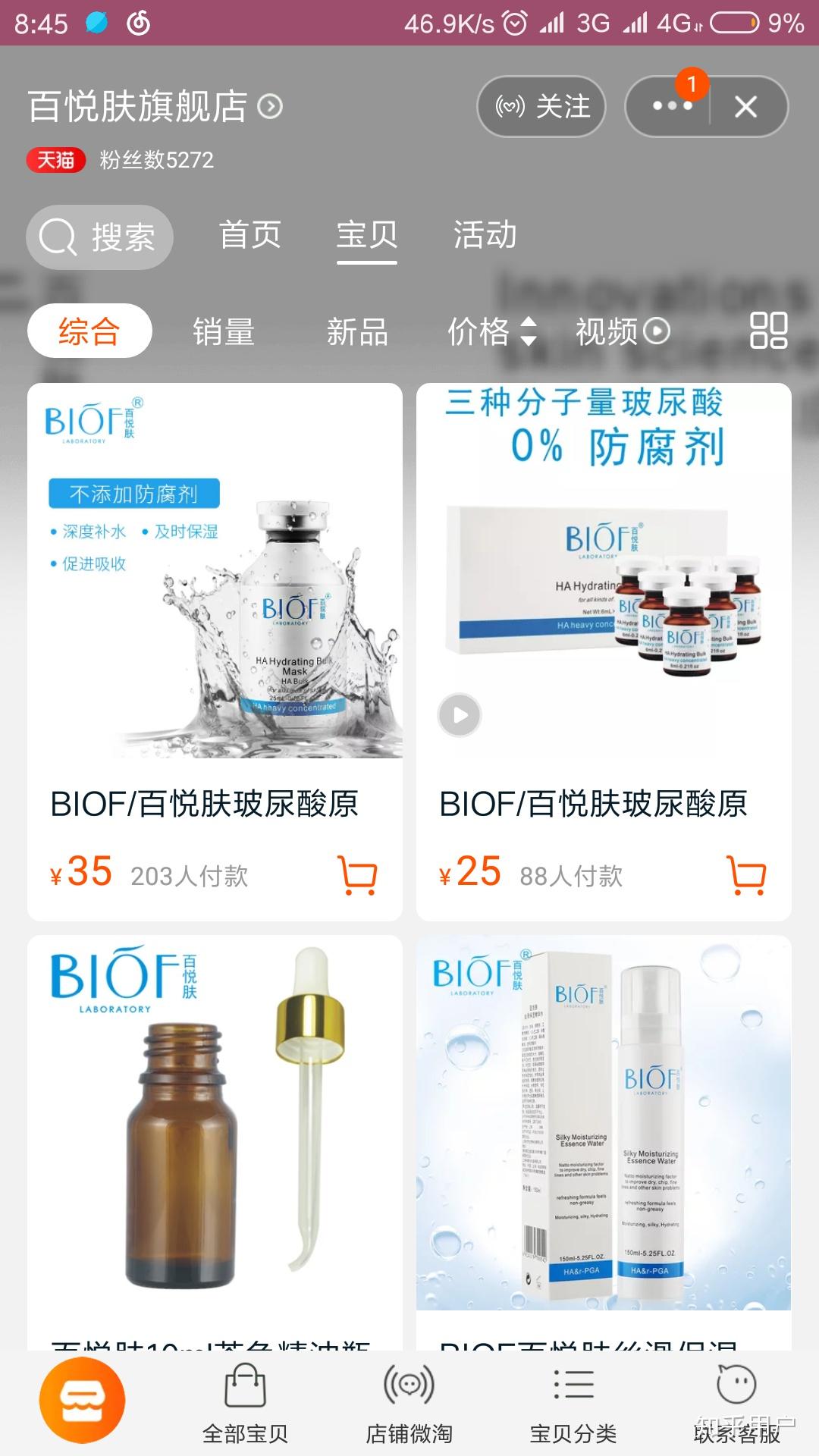Screen dimensions: 819x1456
Task: Contact 联系客服 customer service
Action: click(736, 1404)
